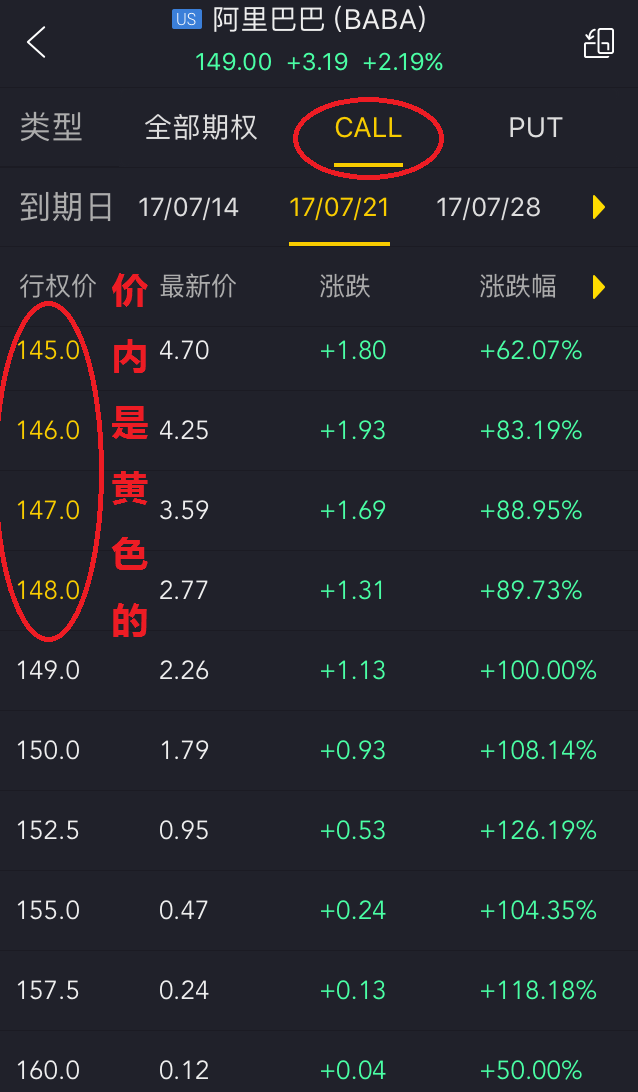Choose expiry date 17/07/21
The image size is (638, 1092).
point(339,208)
